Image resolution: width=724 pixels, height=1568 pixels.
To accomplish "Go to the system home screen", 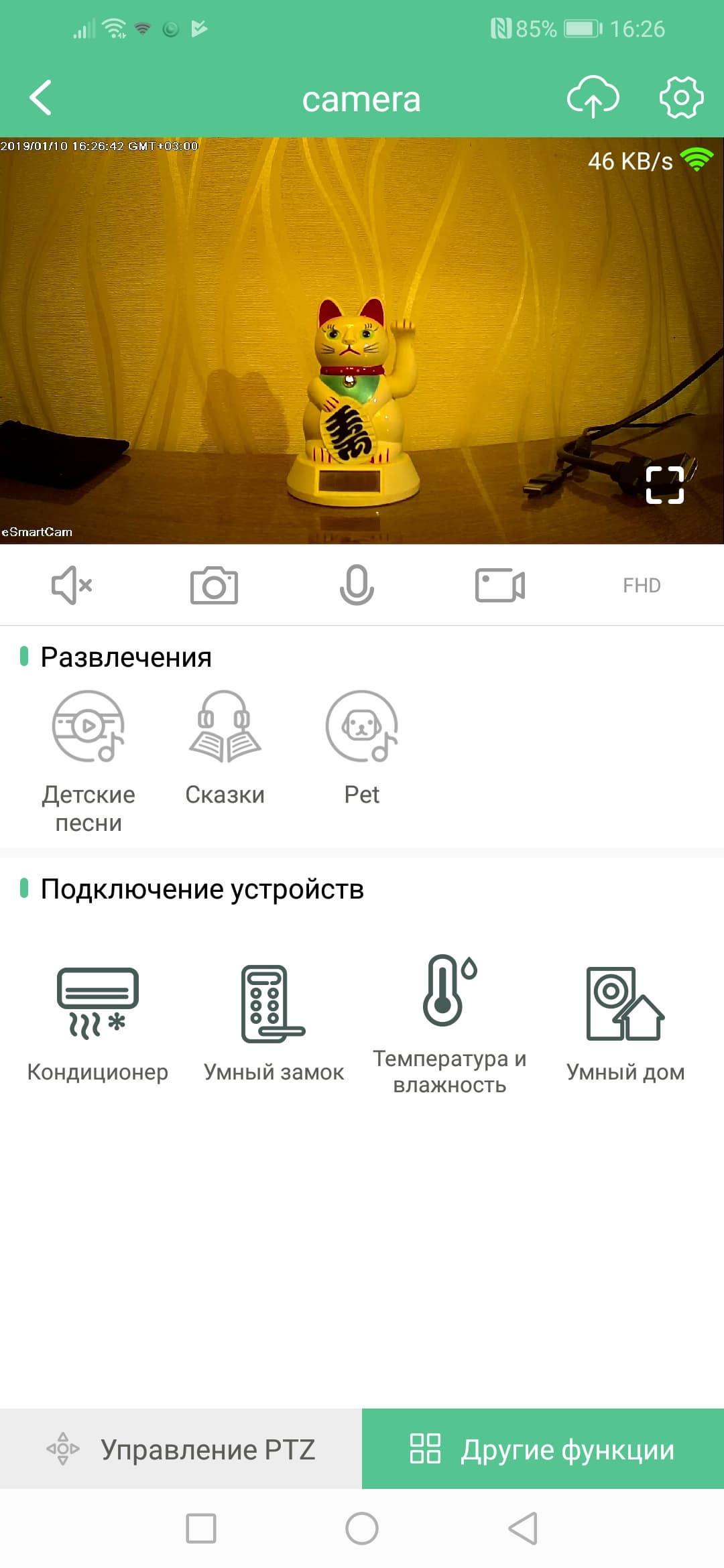I will coord(362,1528).
